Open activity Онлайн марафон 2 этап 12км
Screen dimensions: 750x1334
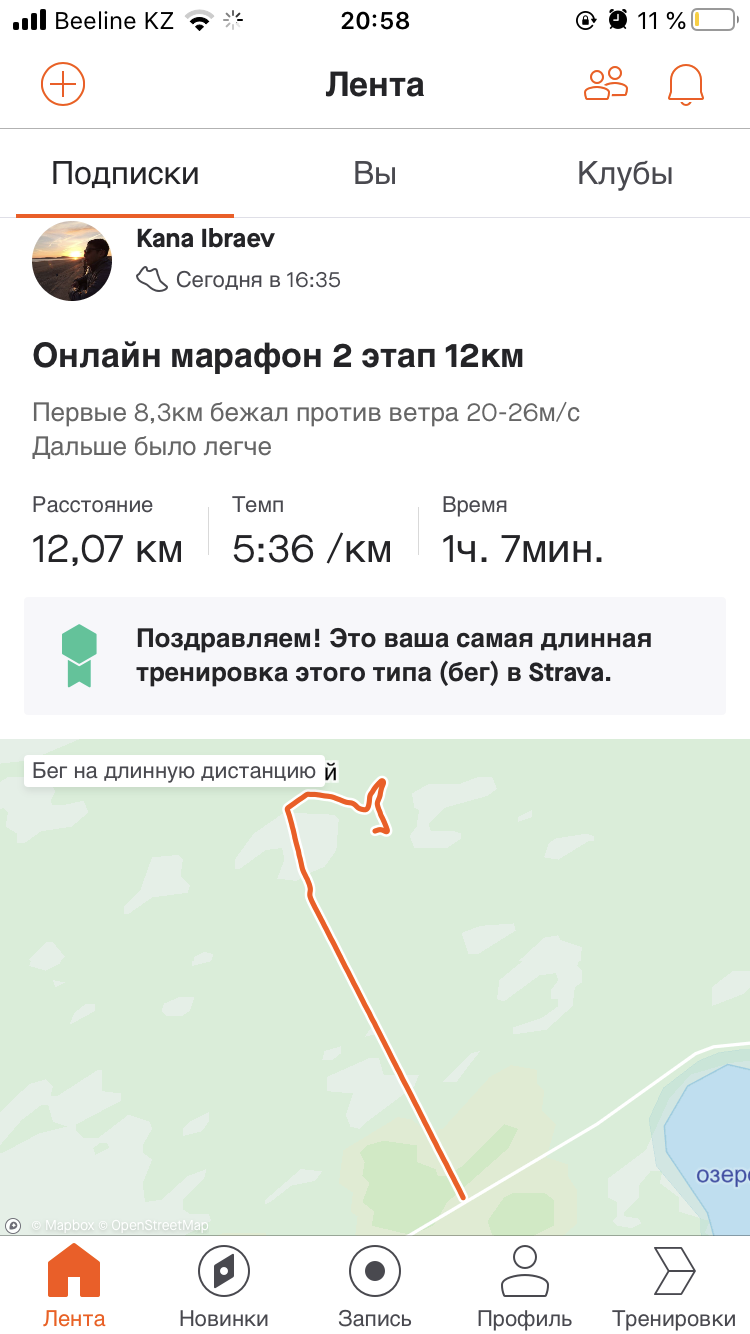tap(278, 356)
